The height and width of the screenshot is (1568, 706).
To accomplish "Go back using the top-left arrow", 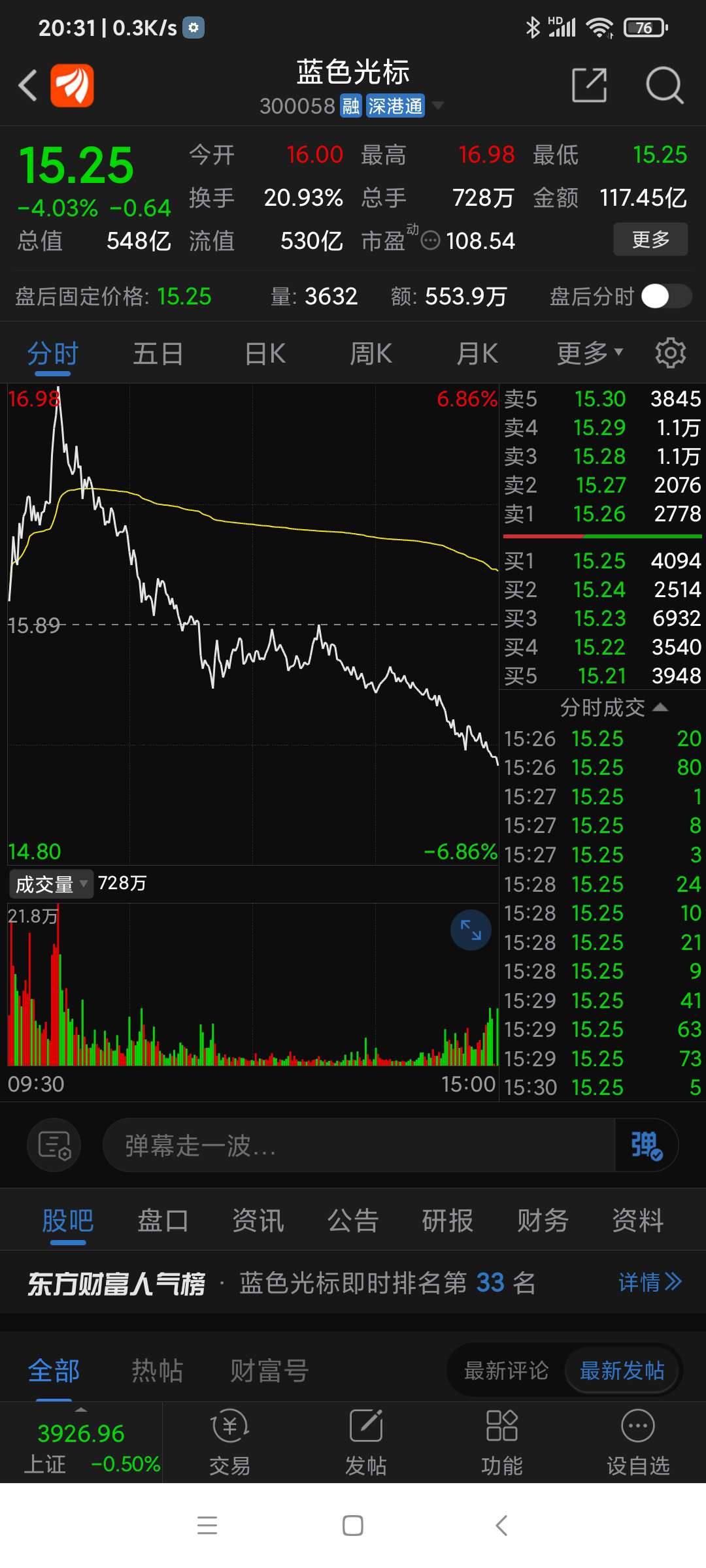I will tap(27, 86).
